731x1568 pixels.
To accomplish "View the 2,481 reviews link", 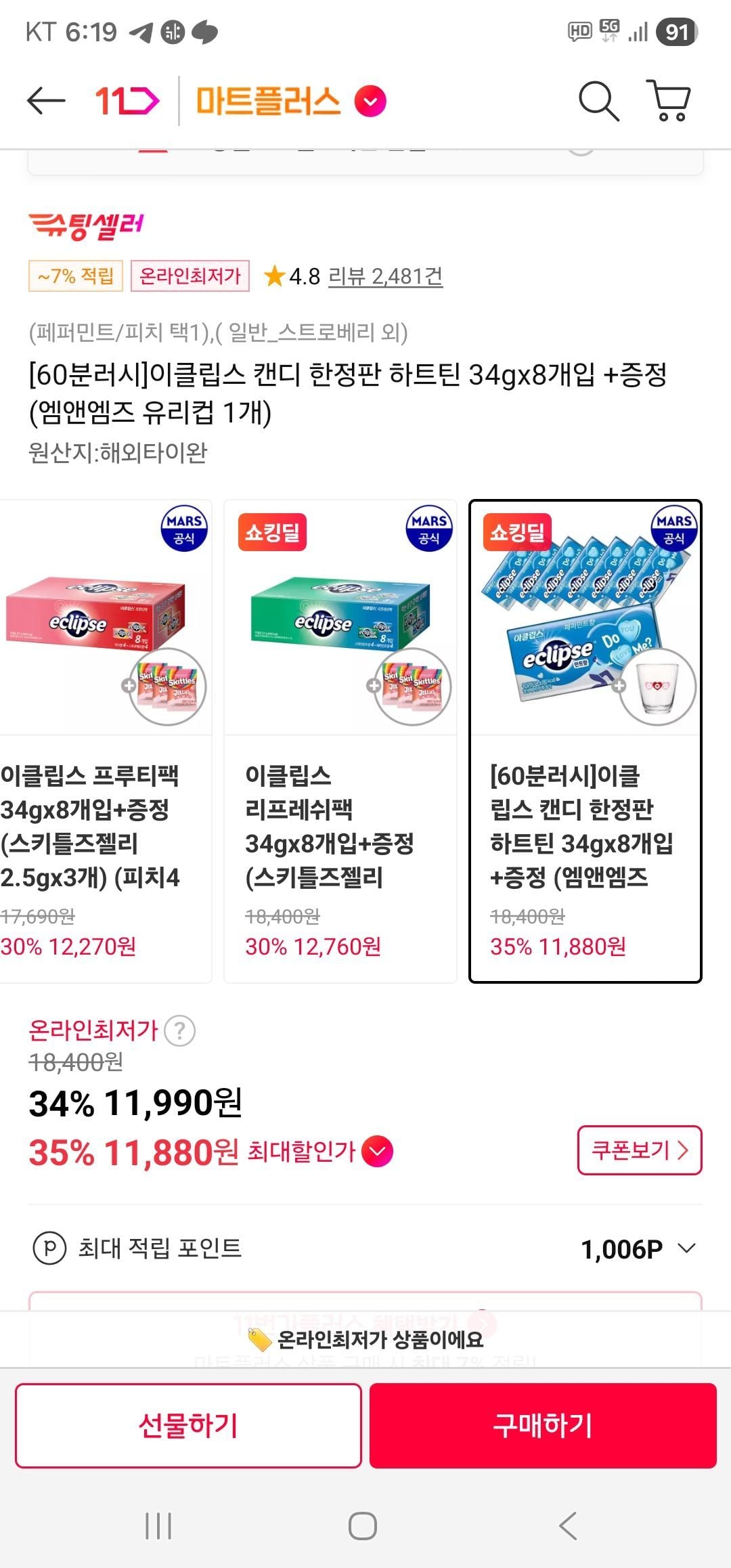I will [x=385, y=276].
